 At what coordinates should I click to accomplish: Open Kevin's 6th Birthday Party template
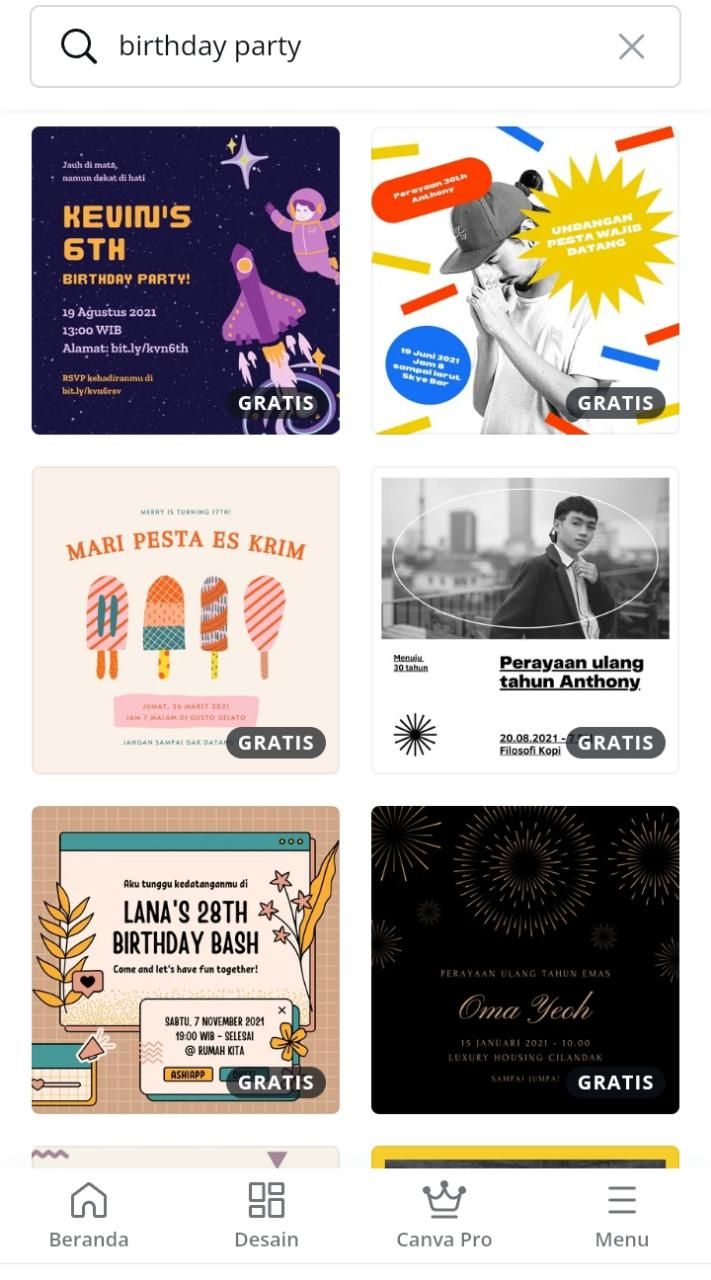pos(185,280)
